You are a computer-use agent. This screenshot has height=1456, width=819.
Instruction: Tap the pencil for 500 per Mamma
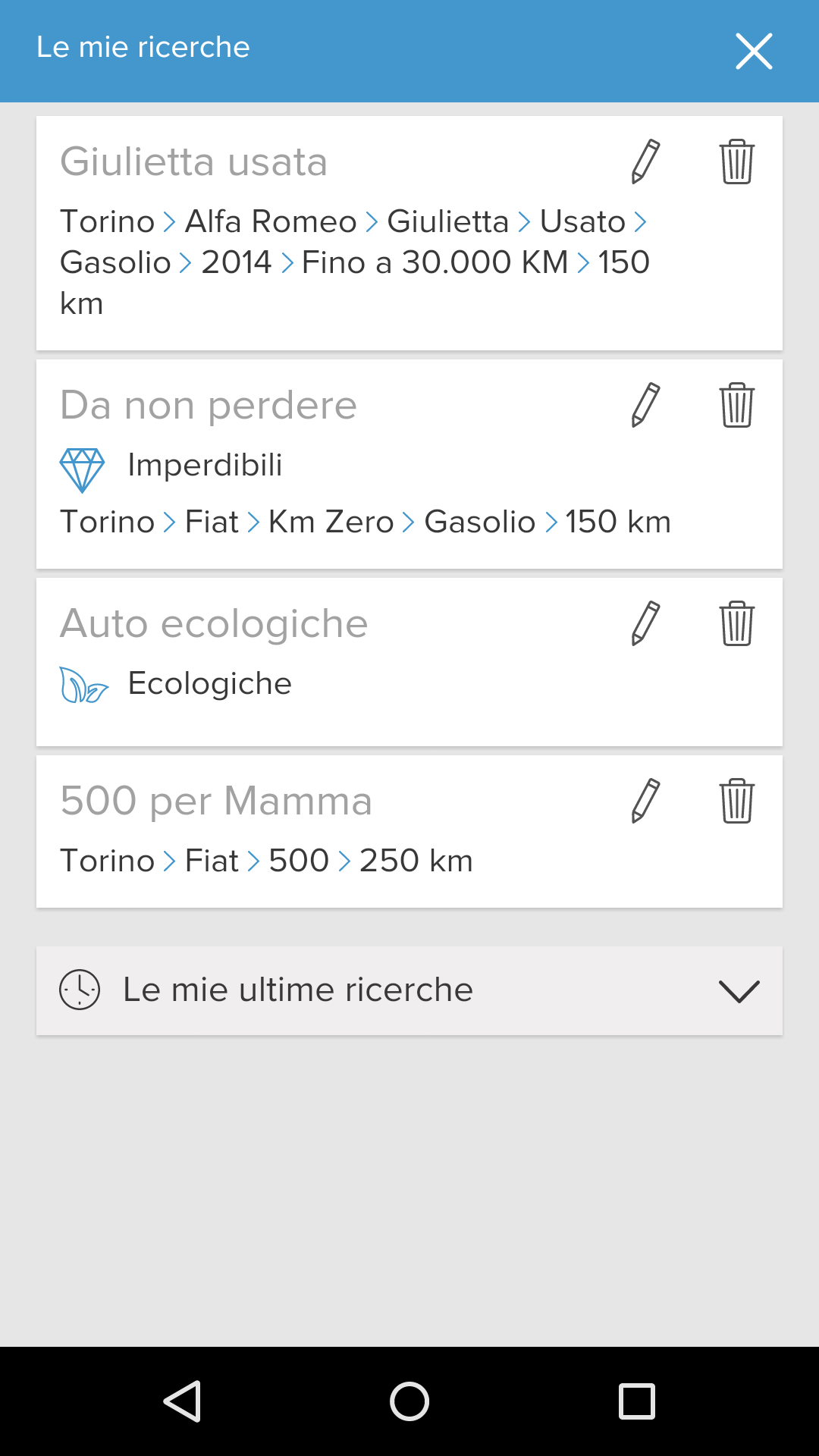click(646, 800)
